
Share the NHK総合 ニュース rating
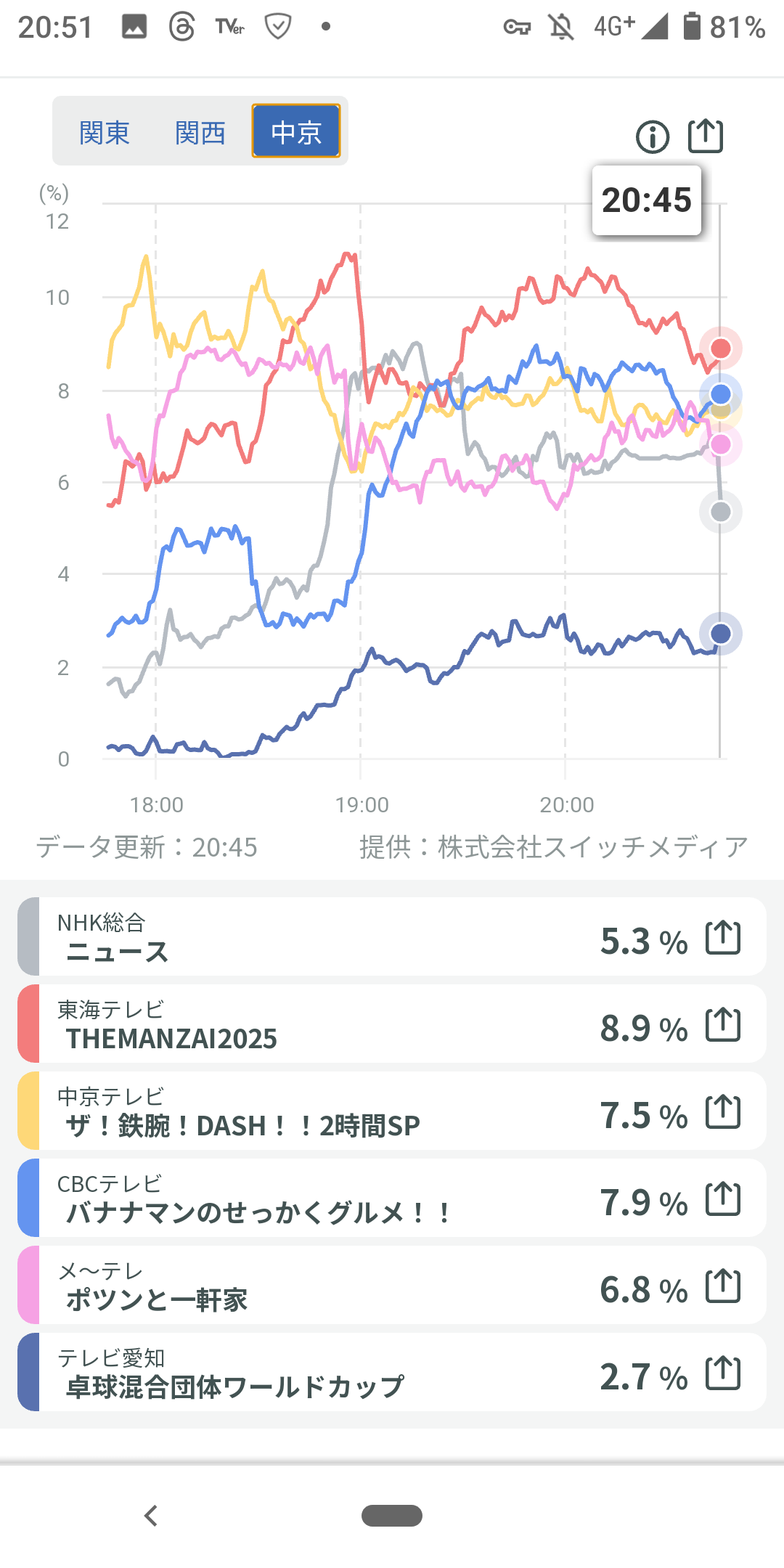[x=723, y=937]
